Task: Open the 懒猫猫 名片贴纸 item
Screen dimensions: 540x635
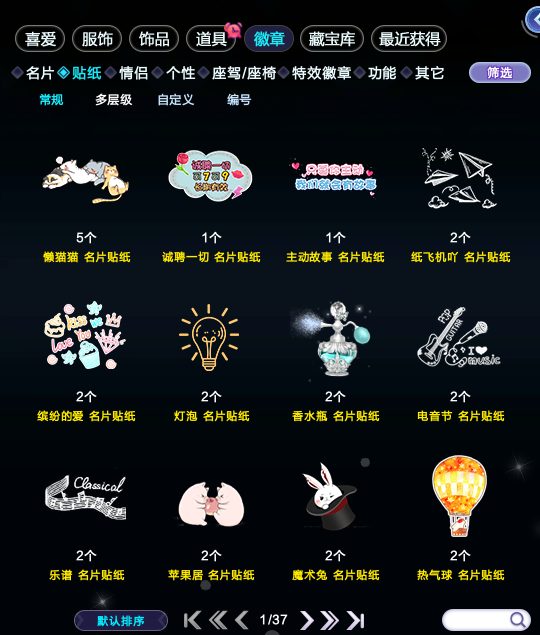Action: (x=86, y=202)
